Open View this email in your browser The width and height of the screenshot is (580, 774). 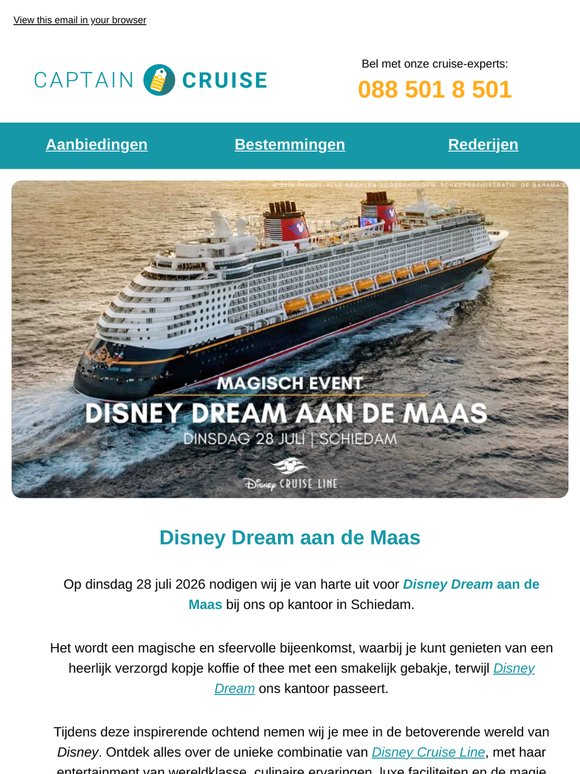click(x=79, y=20)
